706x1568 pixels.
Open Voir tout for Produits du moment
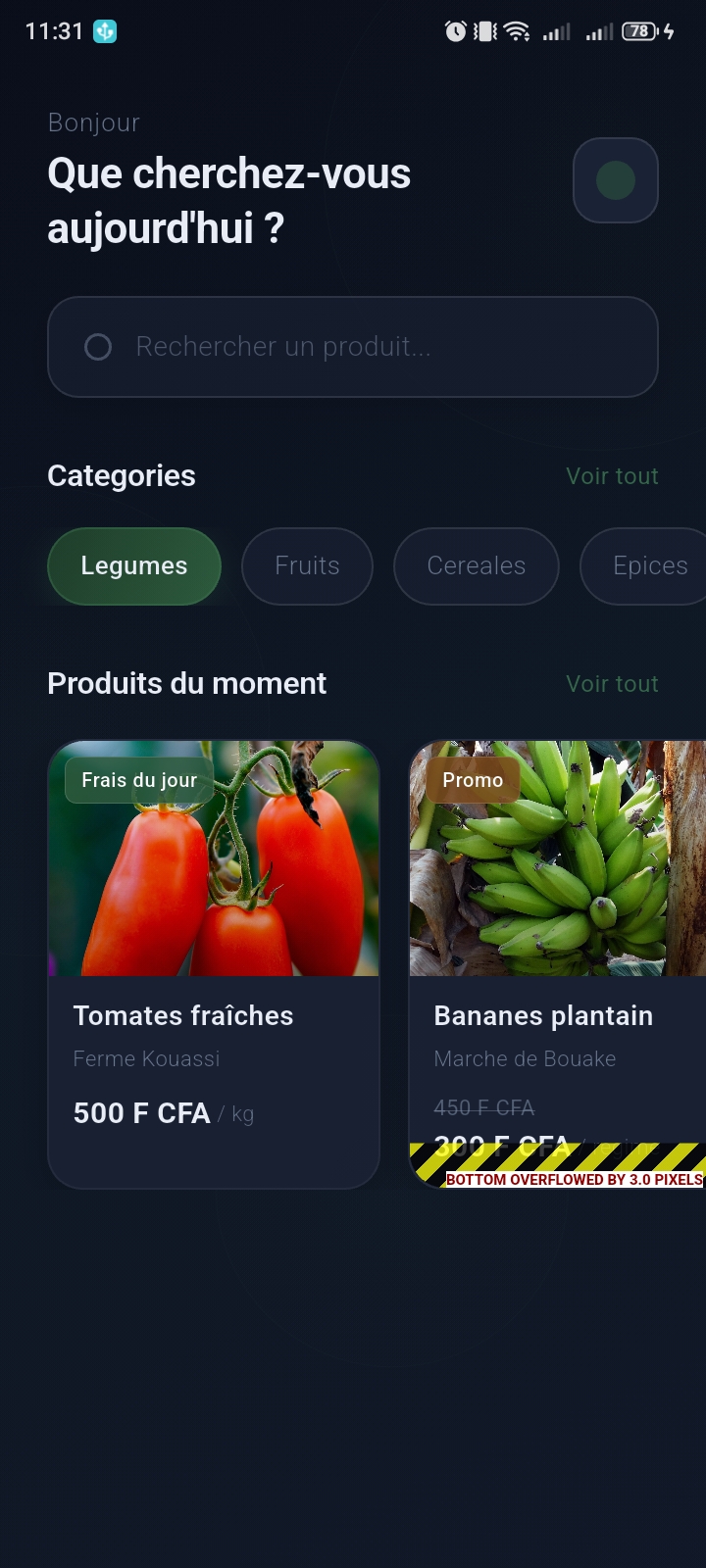(x=613, y=683)
